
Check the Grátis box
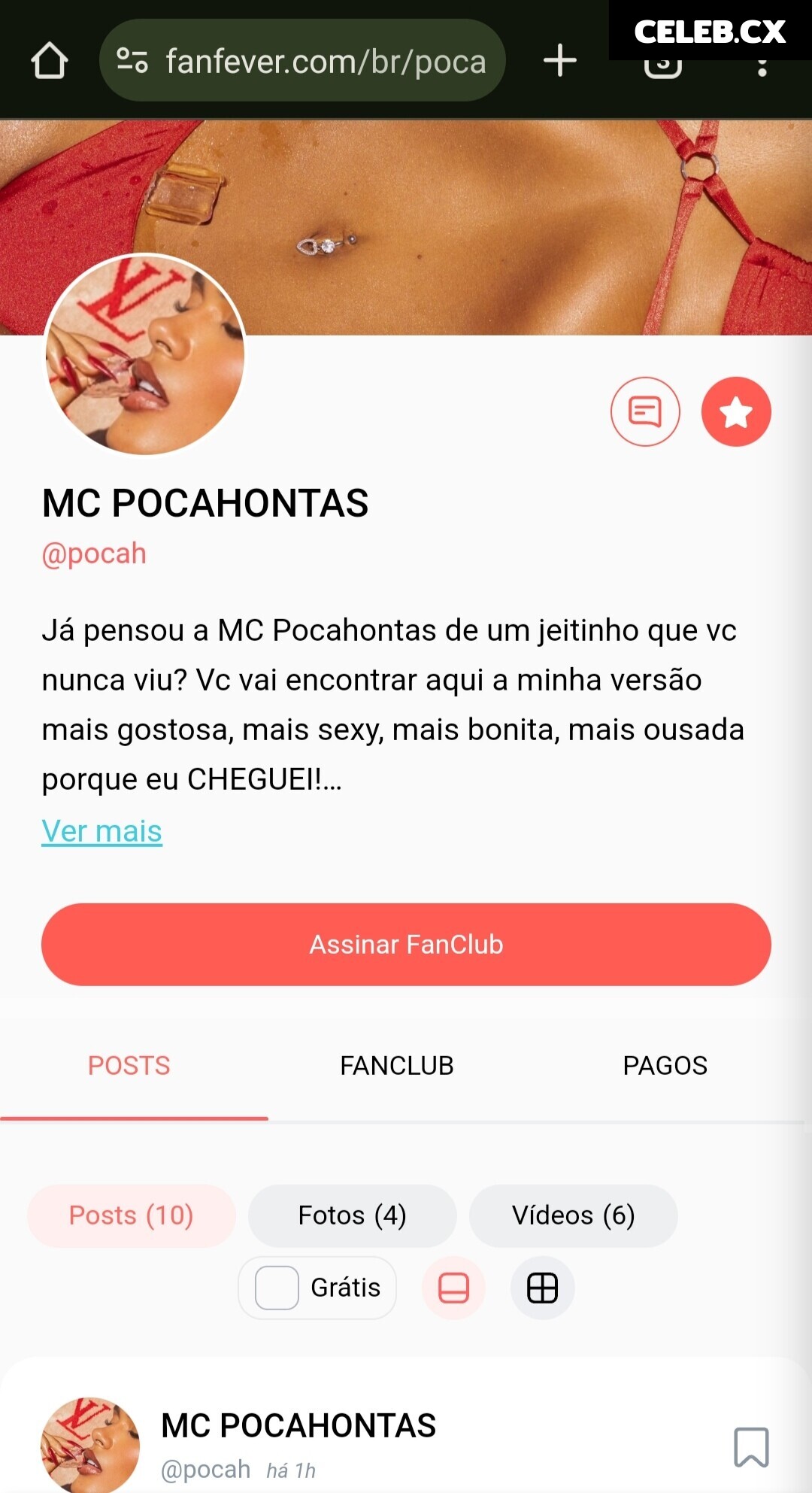(277, 1288)
